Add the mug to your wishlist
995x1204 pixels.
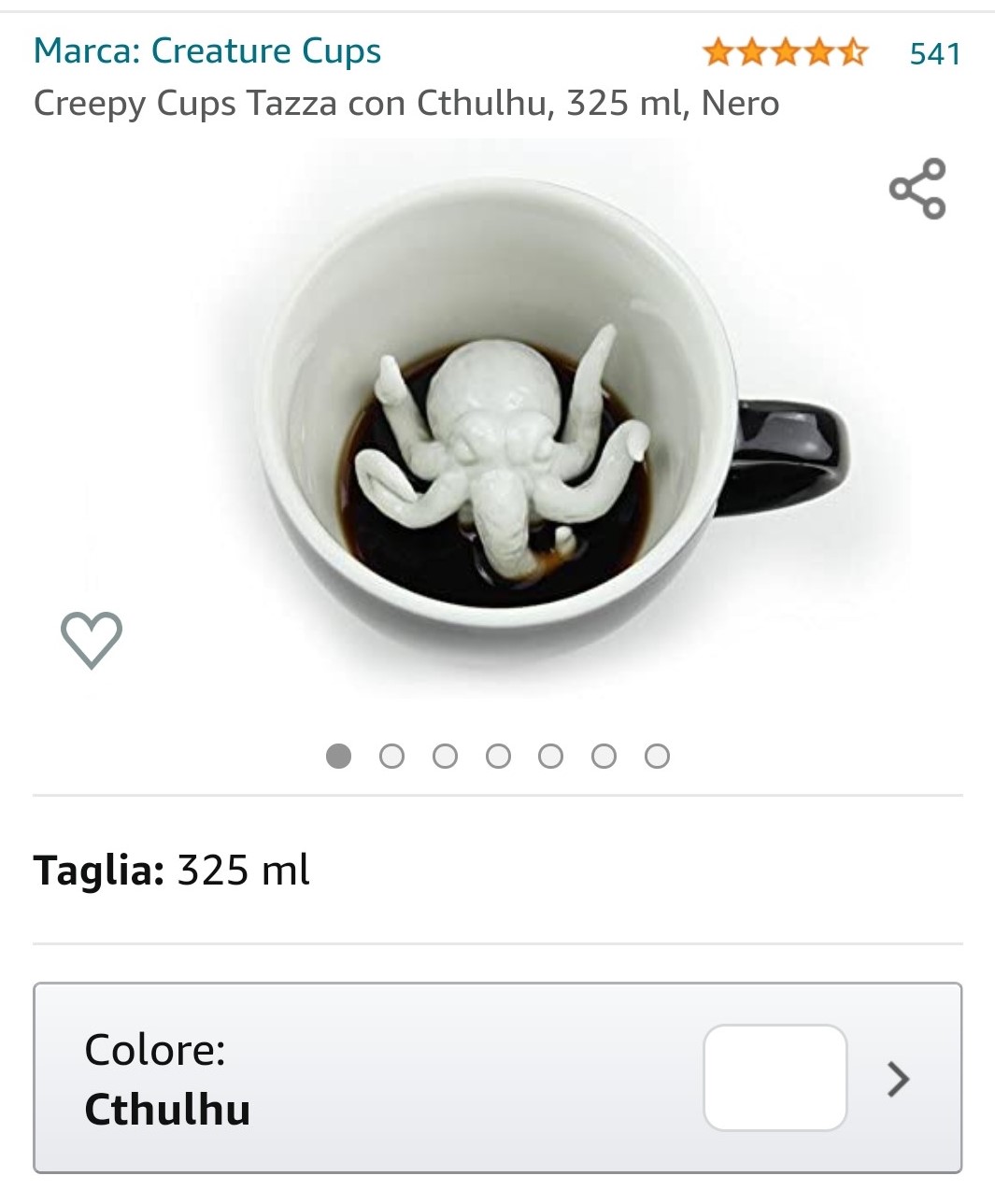92,640
